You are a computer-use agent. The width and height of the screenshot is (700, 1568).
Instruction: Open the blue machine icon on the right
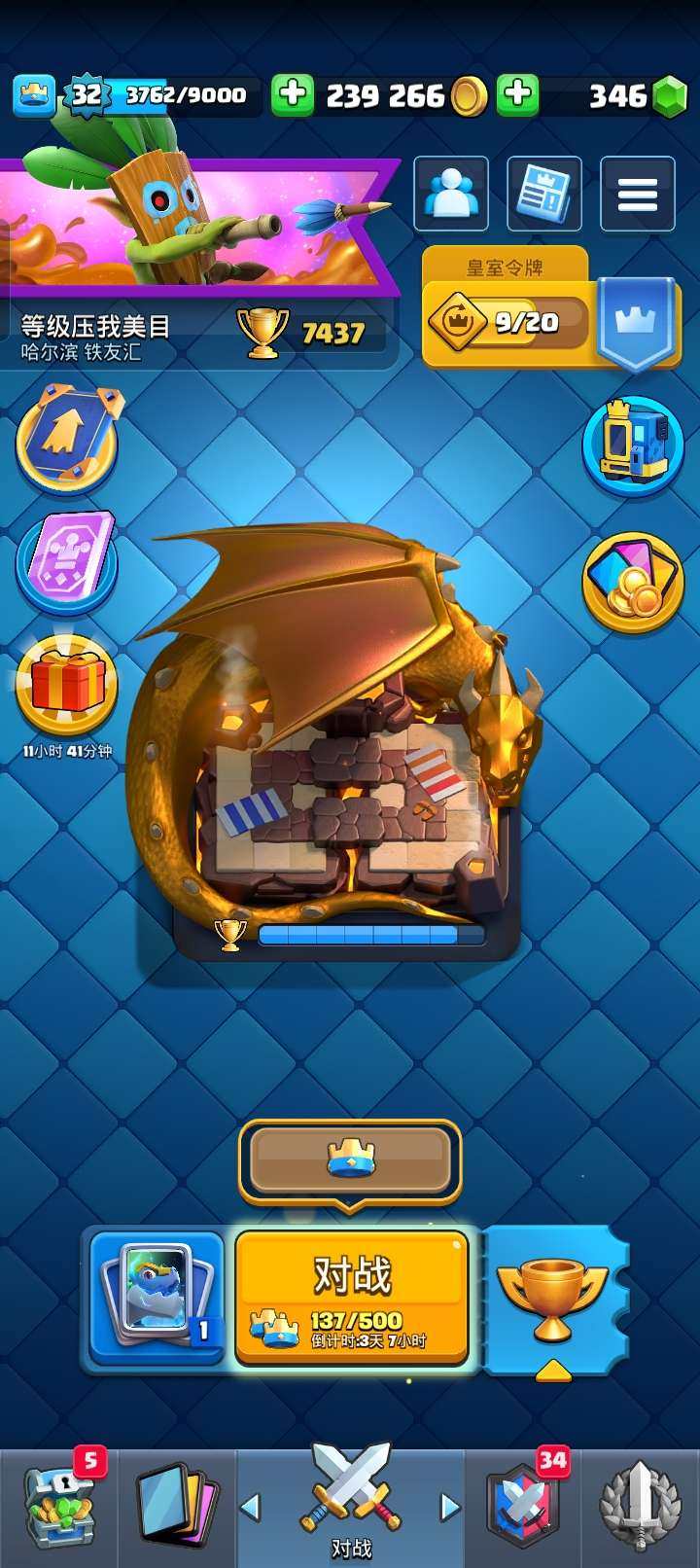[x=633, y=445]
